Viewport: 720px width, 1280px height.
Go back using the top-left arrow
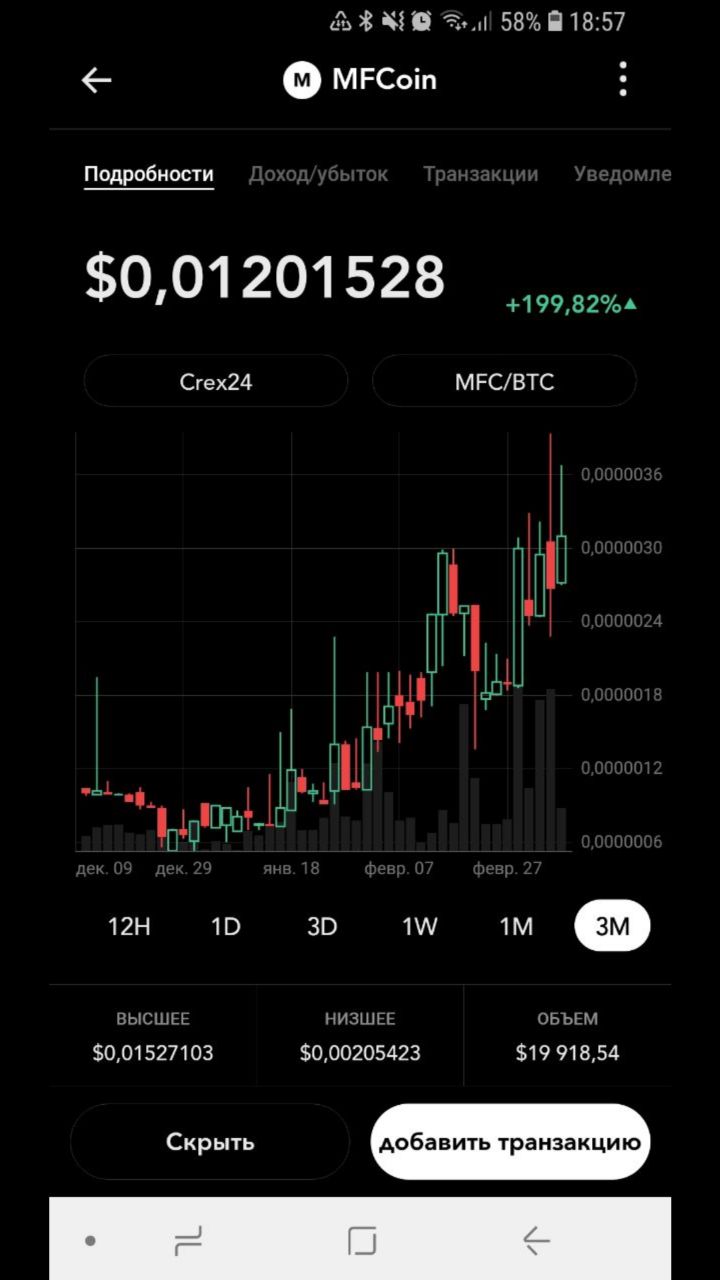pyautogui.click(x=97, y=80)
